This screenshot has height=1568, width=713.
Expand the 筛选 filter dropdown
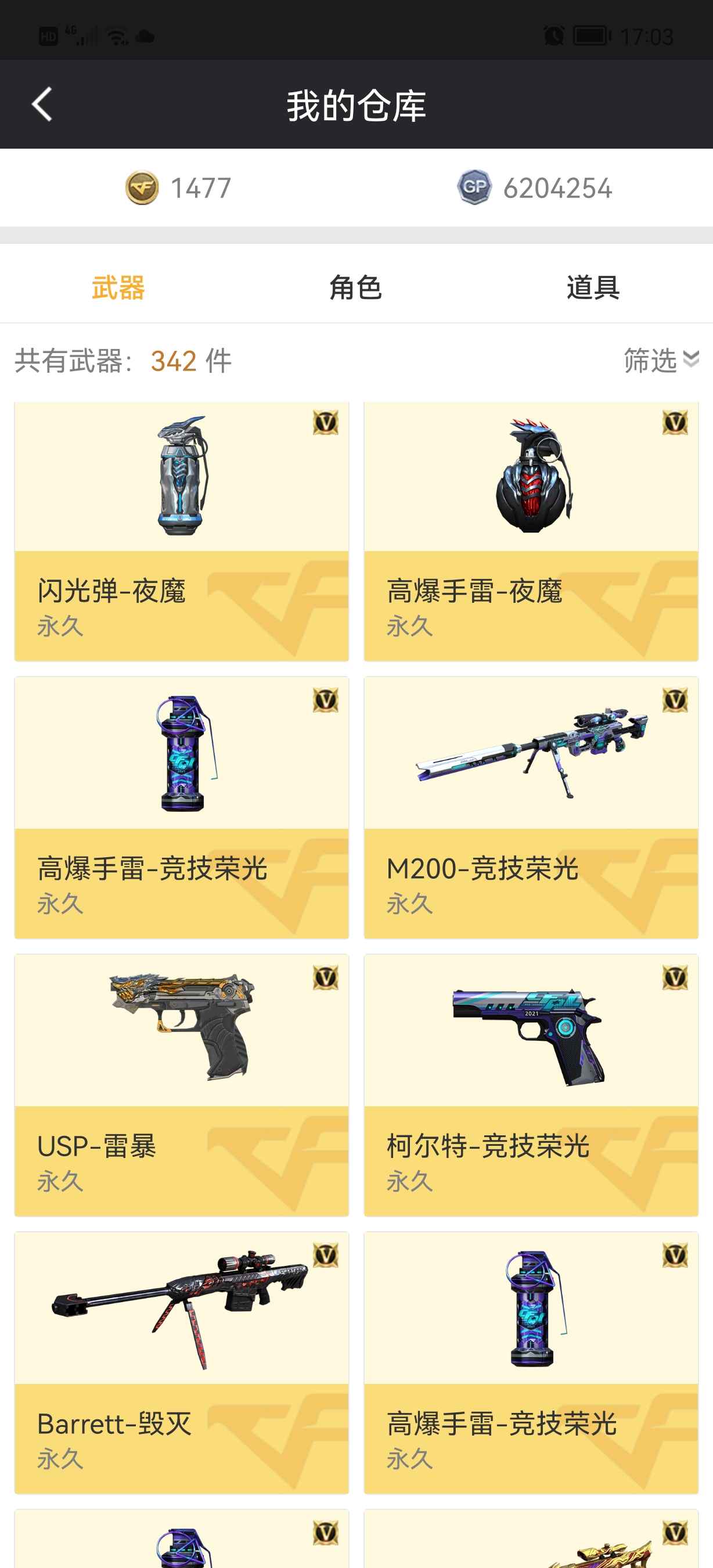(x=660, y=360)
